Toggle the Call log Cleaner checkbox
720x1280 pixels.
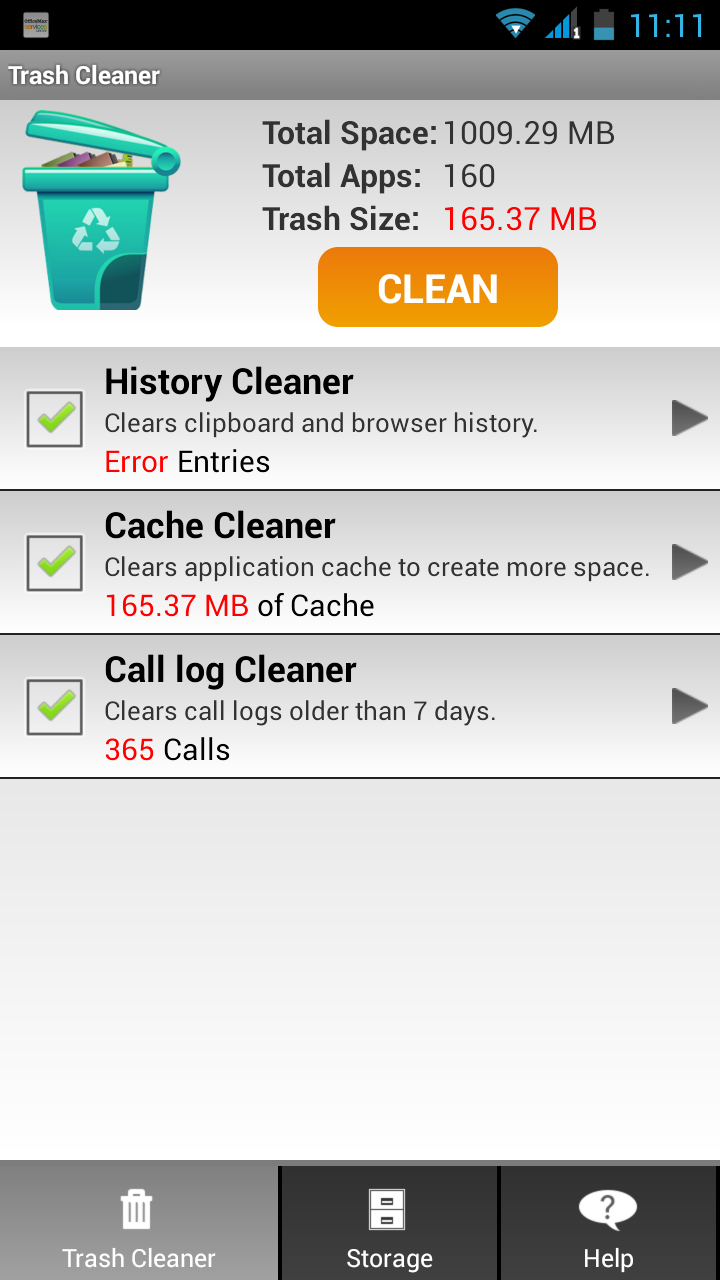pos(54,706)
